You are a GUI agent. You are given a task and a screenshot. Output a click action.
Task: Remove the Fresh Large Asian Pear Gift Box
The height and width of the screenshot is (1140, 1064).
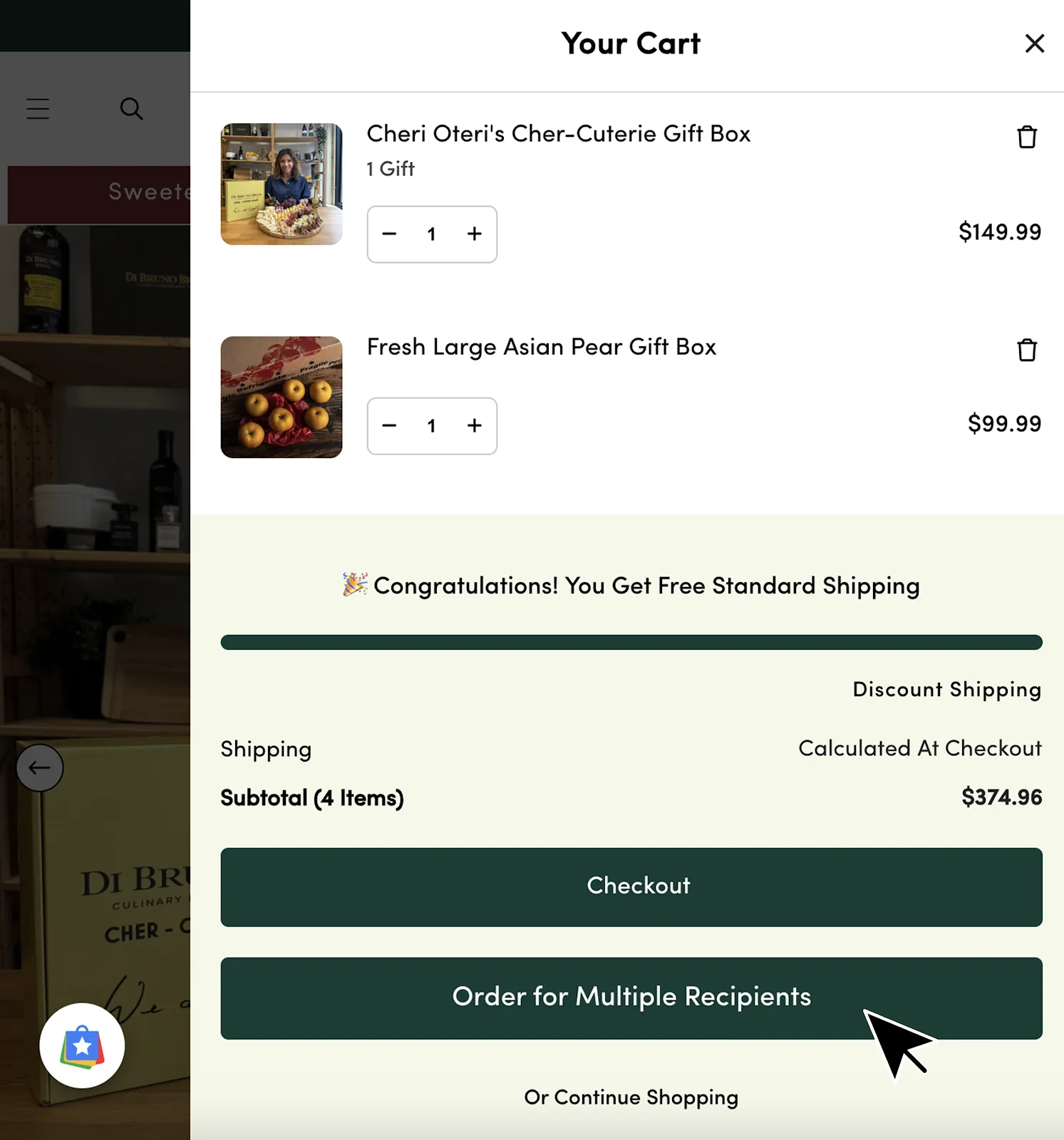(1026, 350)
